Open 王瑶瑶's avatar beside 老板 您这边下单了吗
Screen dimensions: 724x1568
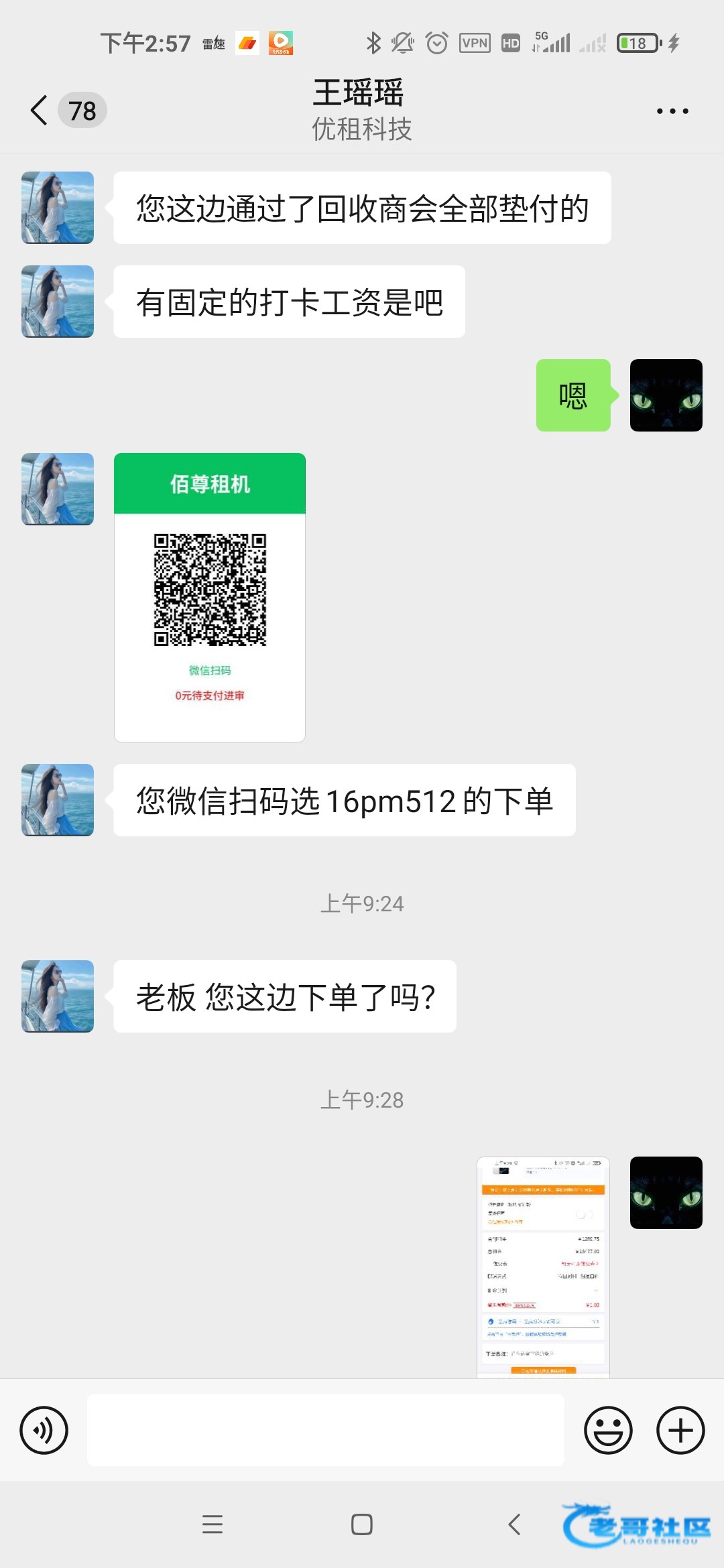click(x=58, y=996)
